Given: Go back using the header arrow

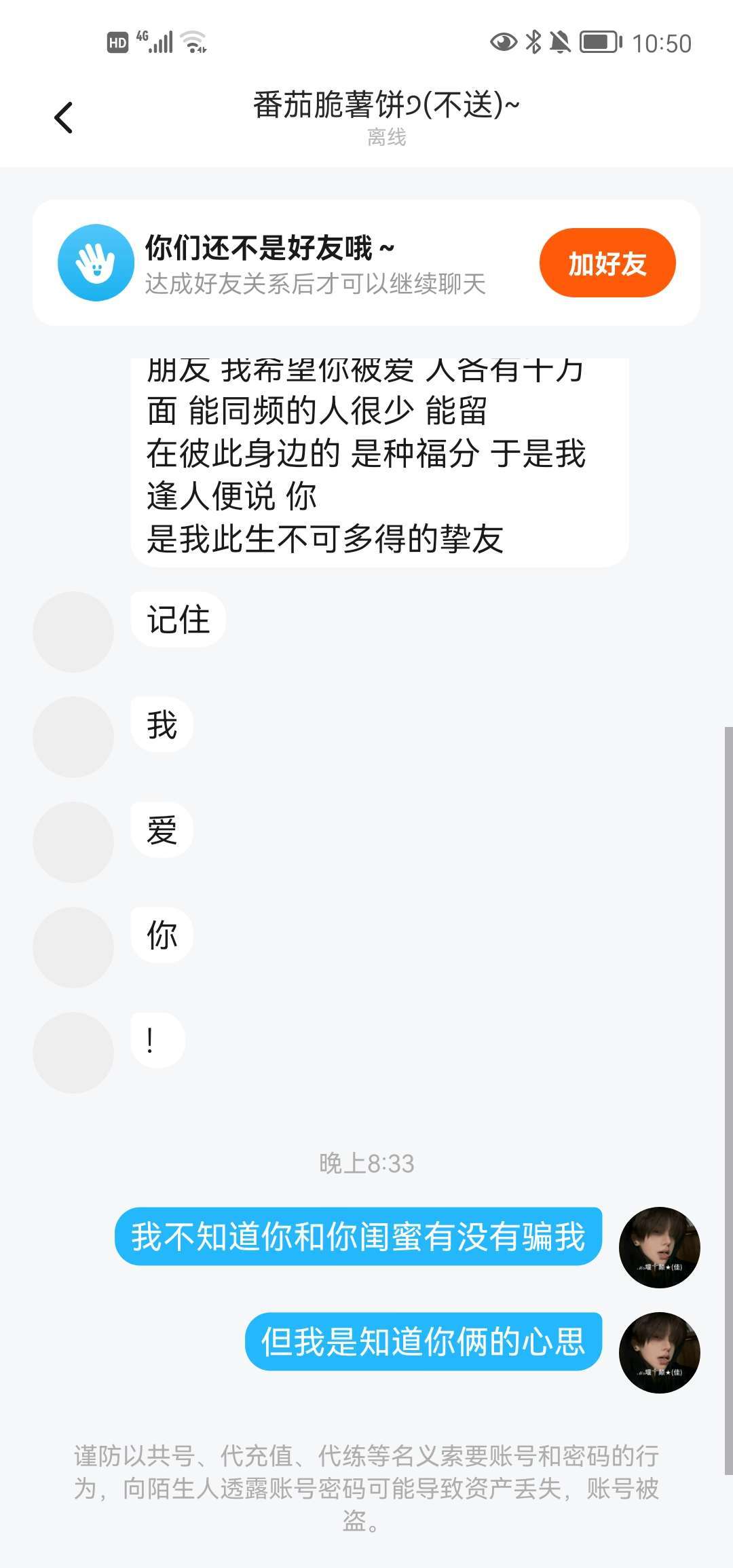Looking at the screenshot, I should [x=63, y=118].
